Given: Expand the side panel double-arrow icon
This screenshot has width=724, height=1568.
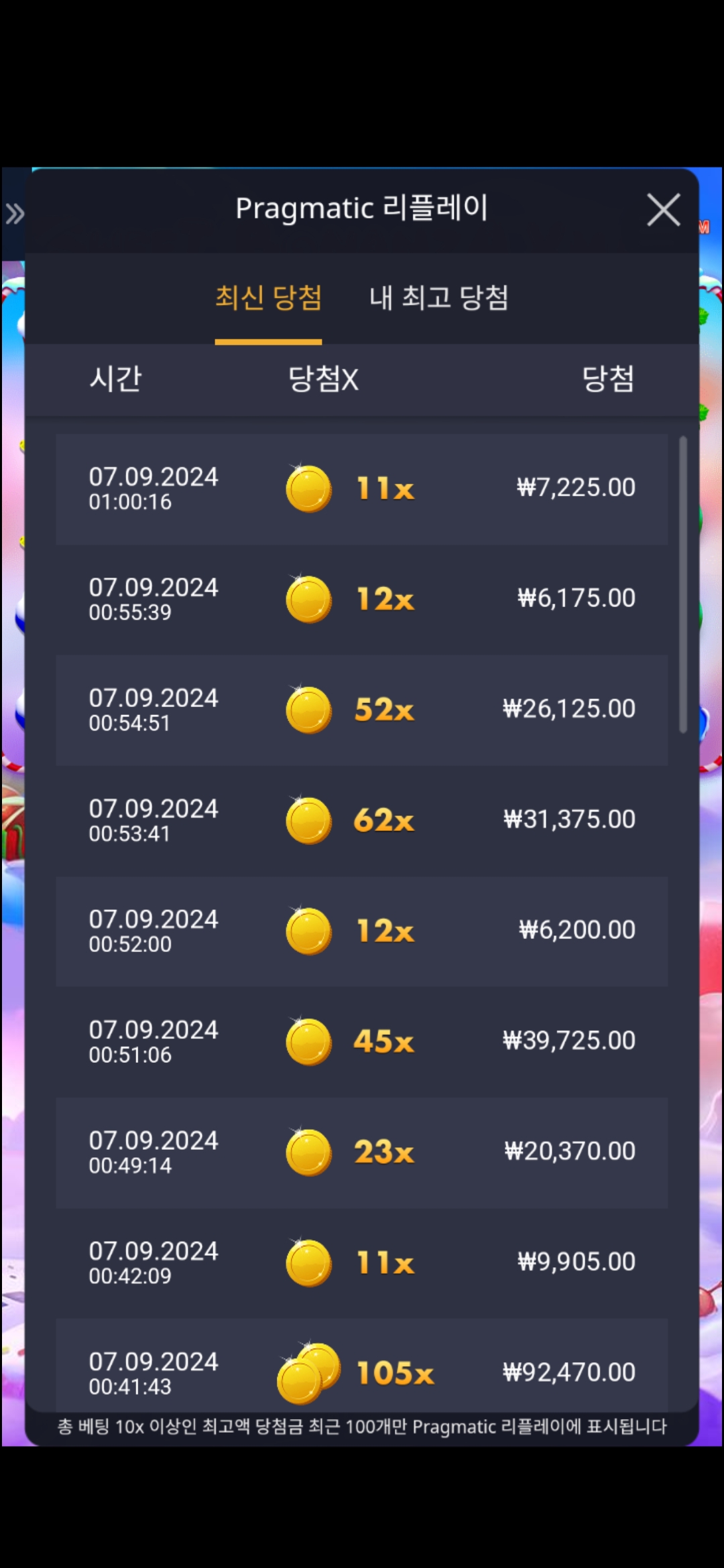Looking at the screenshot, I should click(15, 214).
